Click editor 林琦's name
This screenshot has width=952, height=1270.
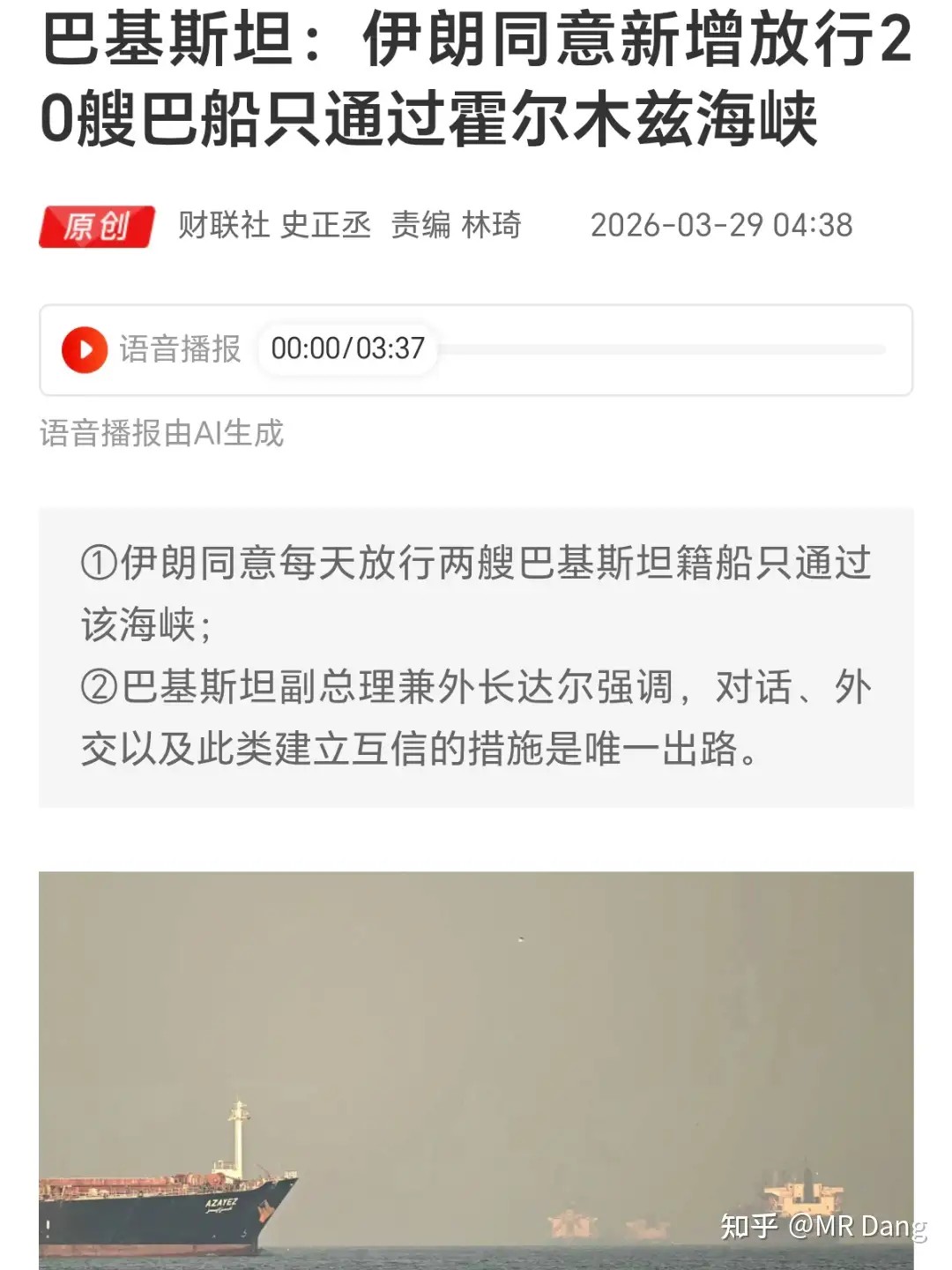(x=494, y=226)
